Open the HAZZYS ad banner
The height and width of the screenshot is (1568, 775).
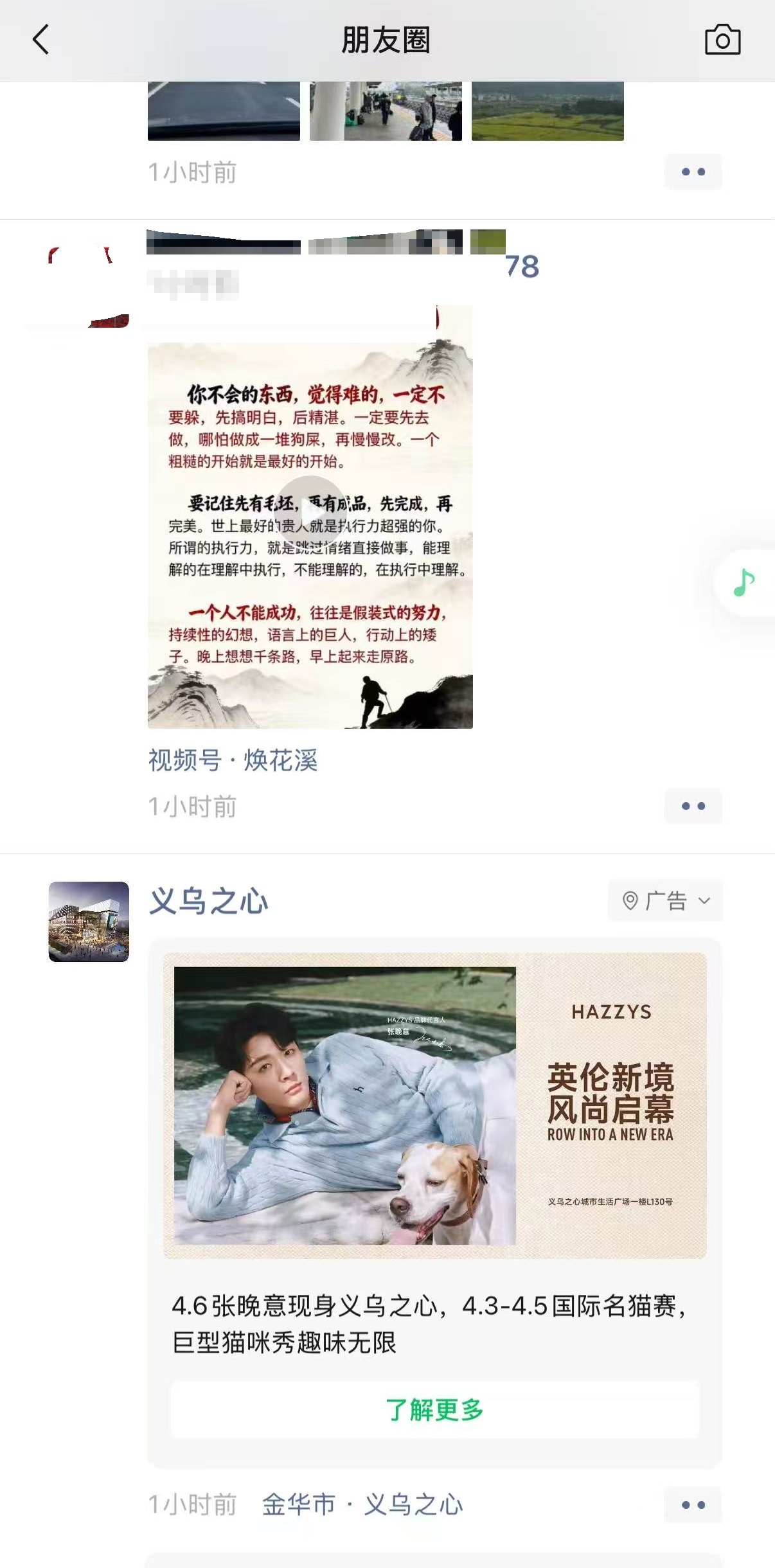[x=435, y=1105]
